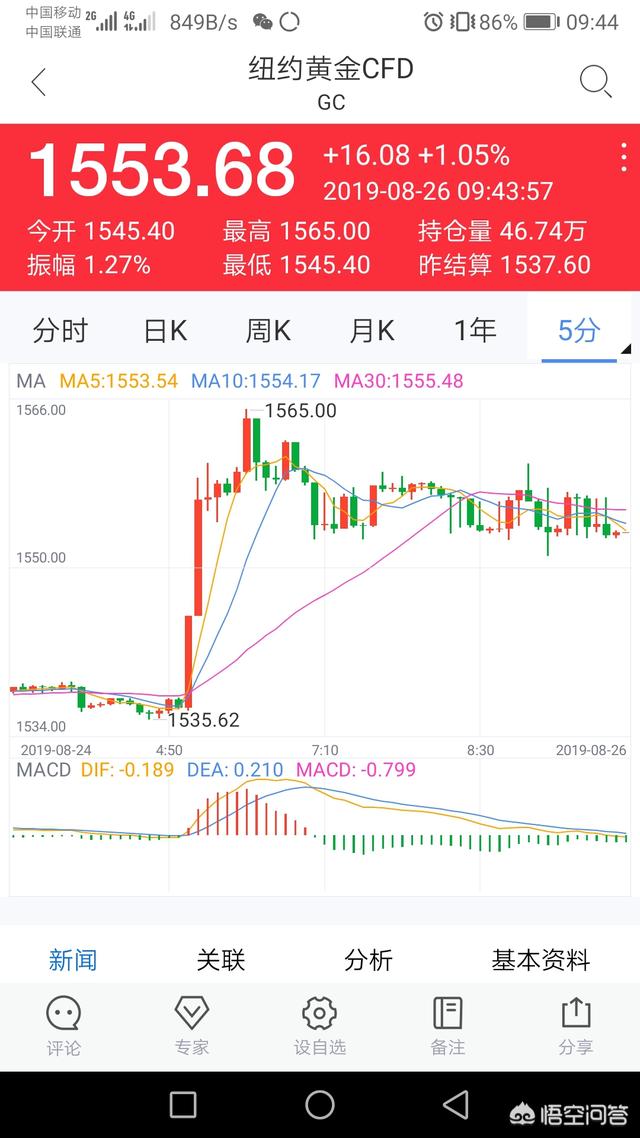Open the three-dot overflow menu
640x1138 pixels.
(623, 157)
